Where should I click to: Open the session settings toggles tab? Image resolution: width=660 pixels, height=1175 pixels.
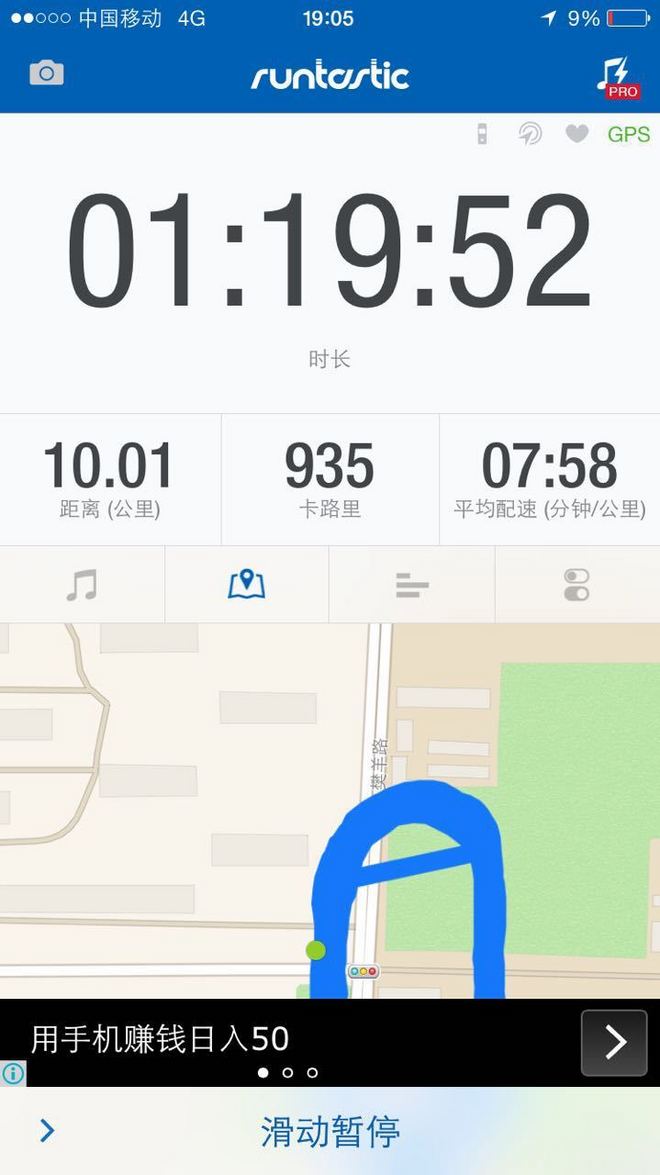click(577, 585)
